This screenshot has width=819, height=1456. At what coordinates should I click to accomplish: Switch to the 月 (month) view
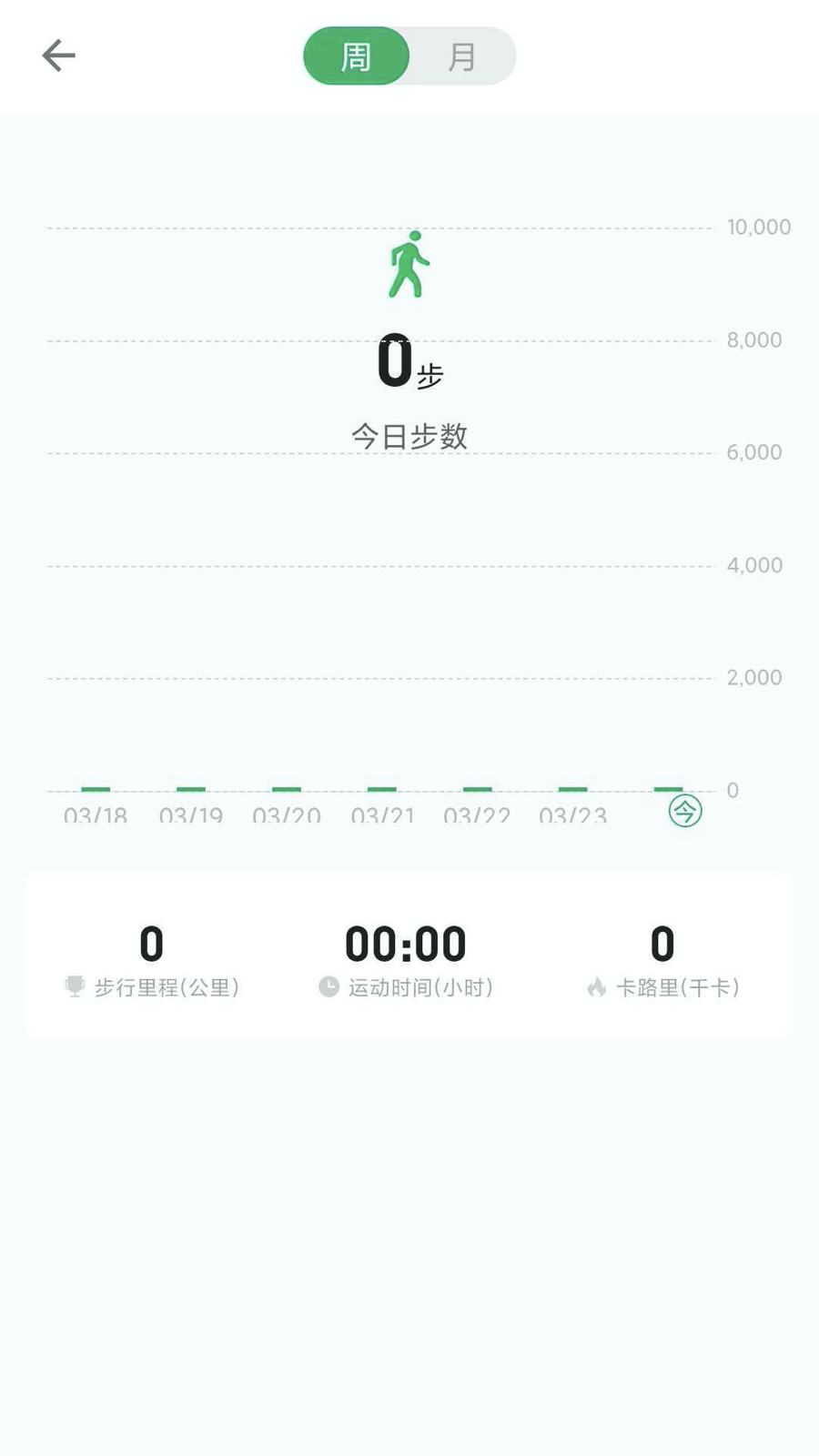[x=462, y=56]
